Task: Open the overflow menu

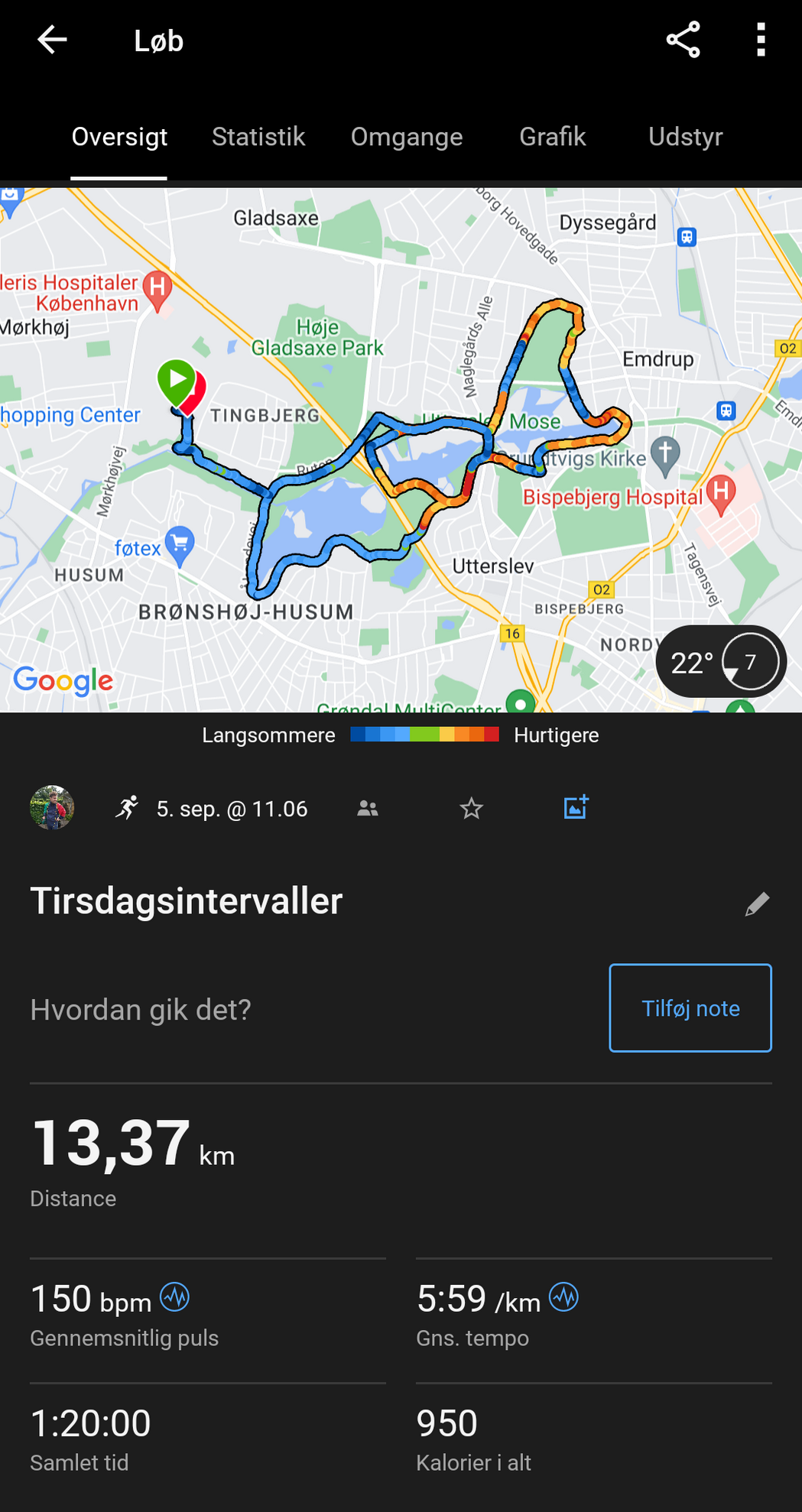Action: click(x=760, y=41)
